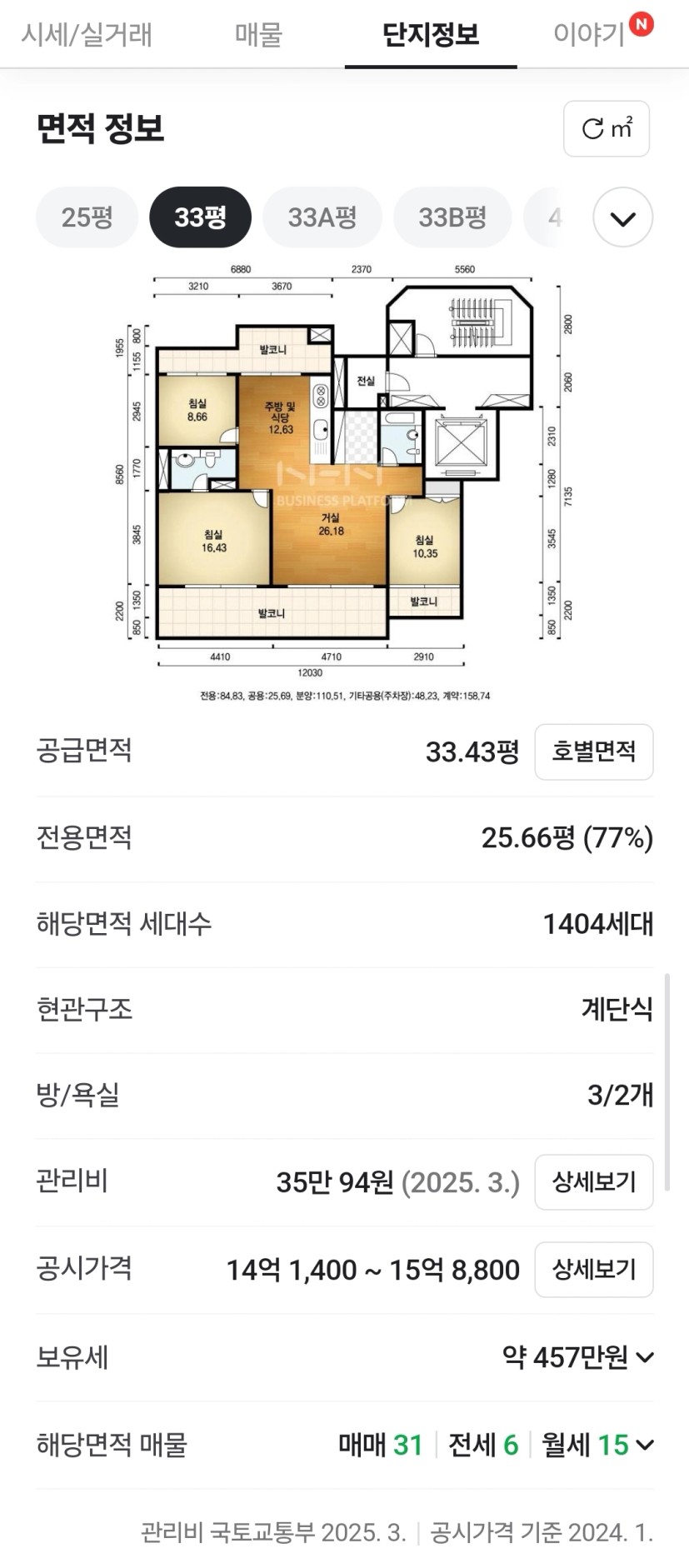Open 호별면적 details

click(x=594, y=752)
